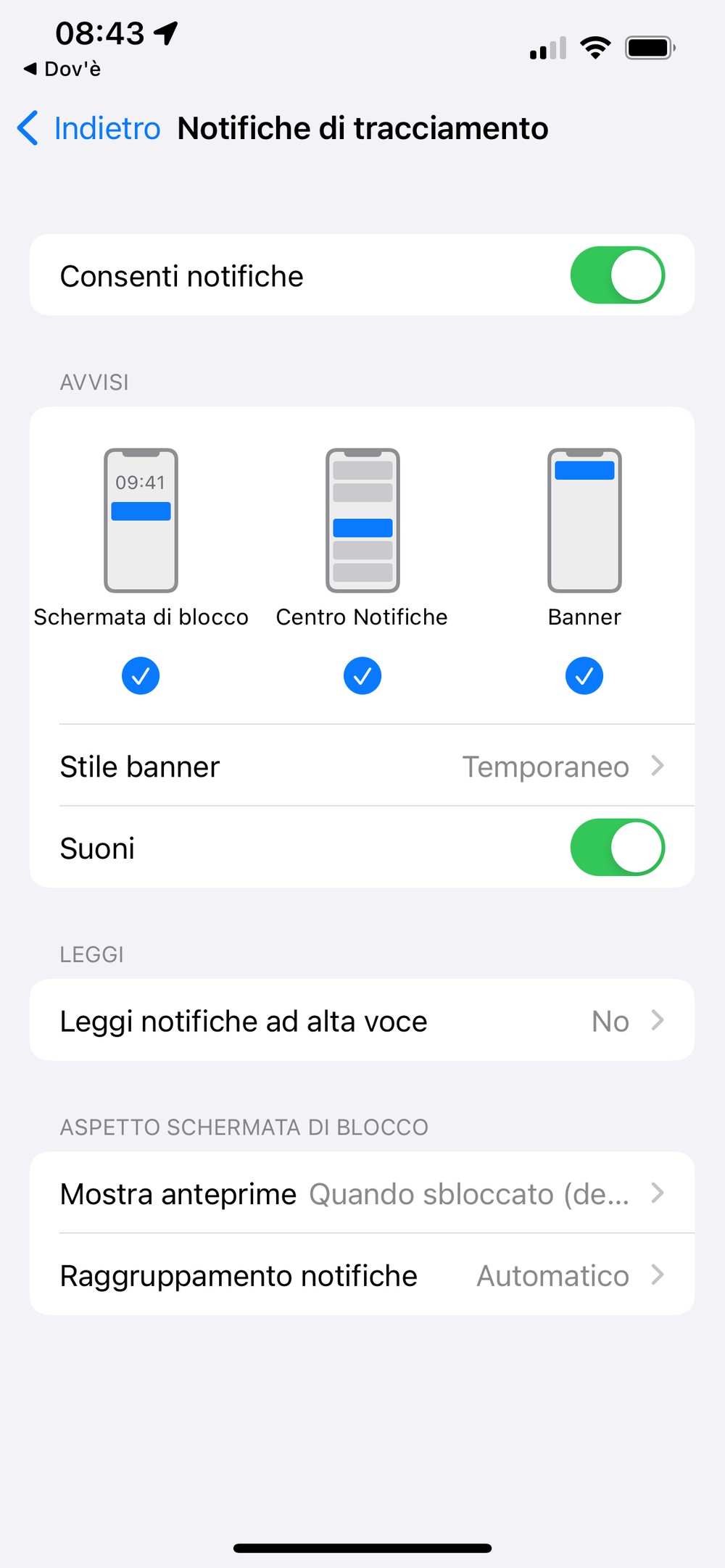This screenshot has height=1568, width=725.
Task: Open Mostra anteprime options
Action: (x=362, y=1193)
